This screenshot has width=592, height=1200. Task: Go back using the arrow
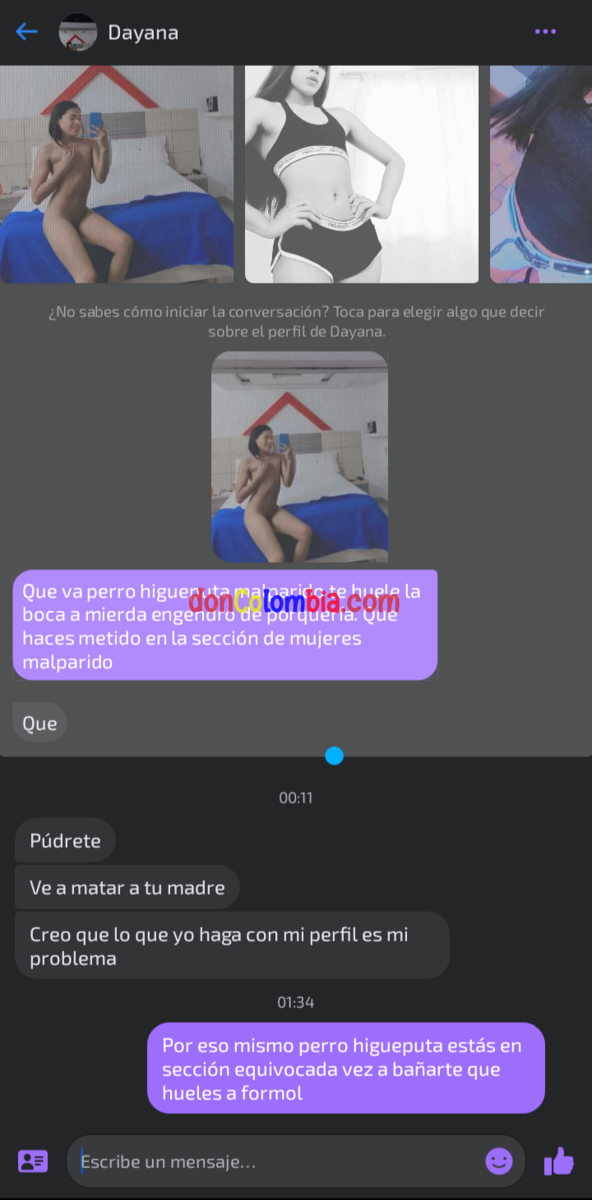(26, 31)
